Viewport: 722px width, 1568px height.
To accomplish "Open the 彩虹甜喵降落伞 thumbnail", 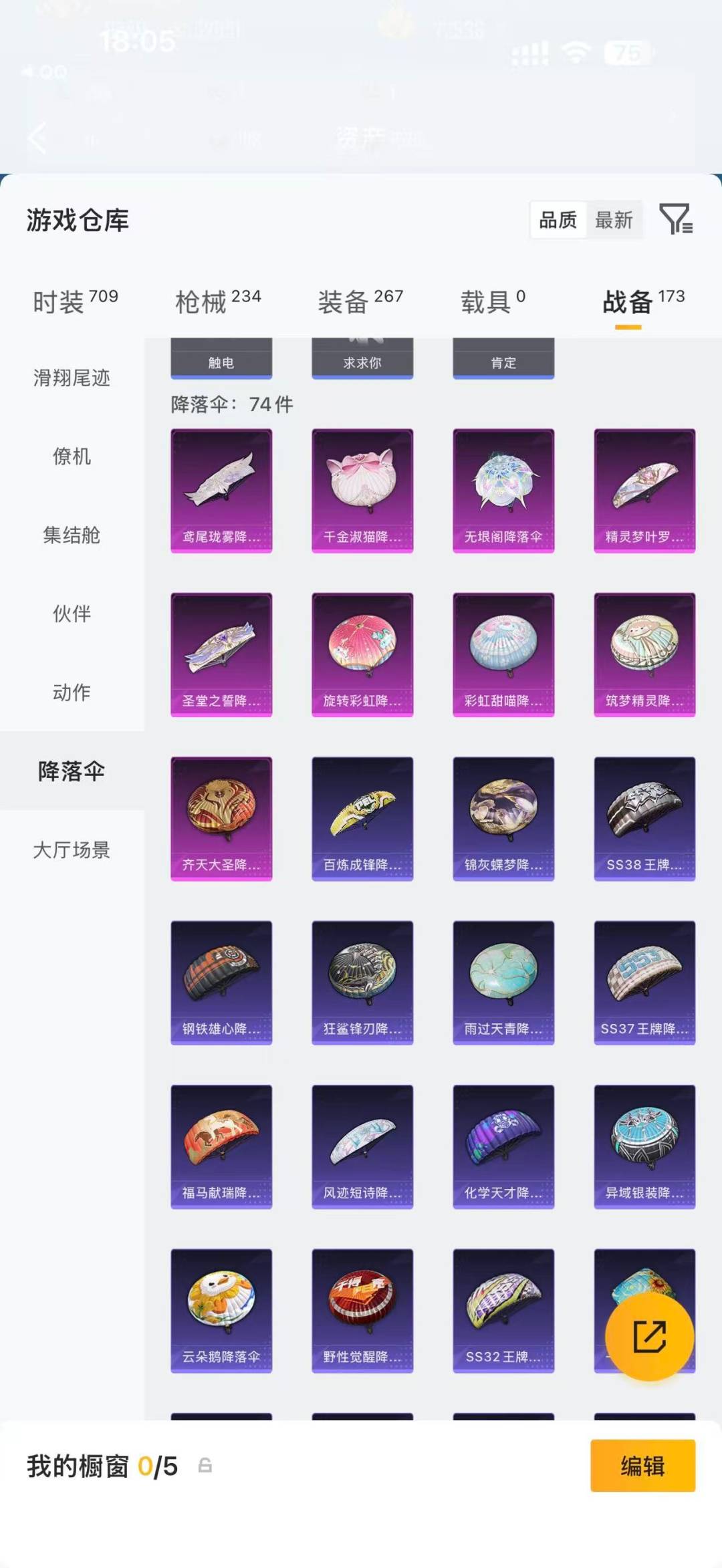I will coord(503,653).
